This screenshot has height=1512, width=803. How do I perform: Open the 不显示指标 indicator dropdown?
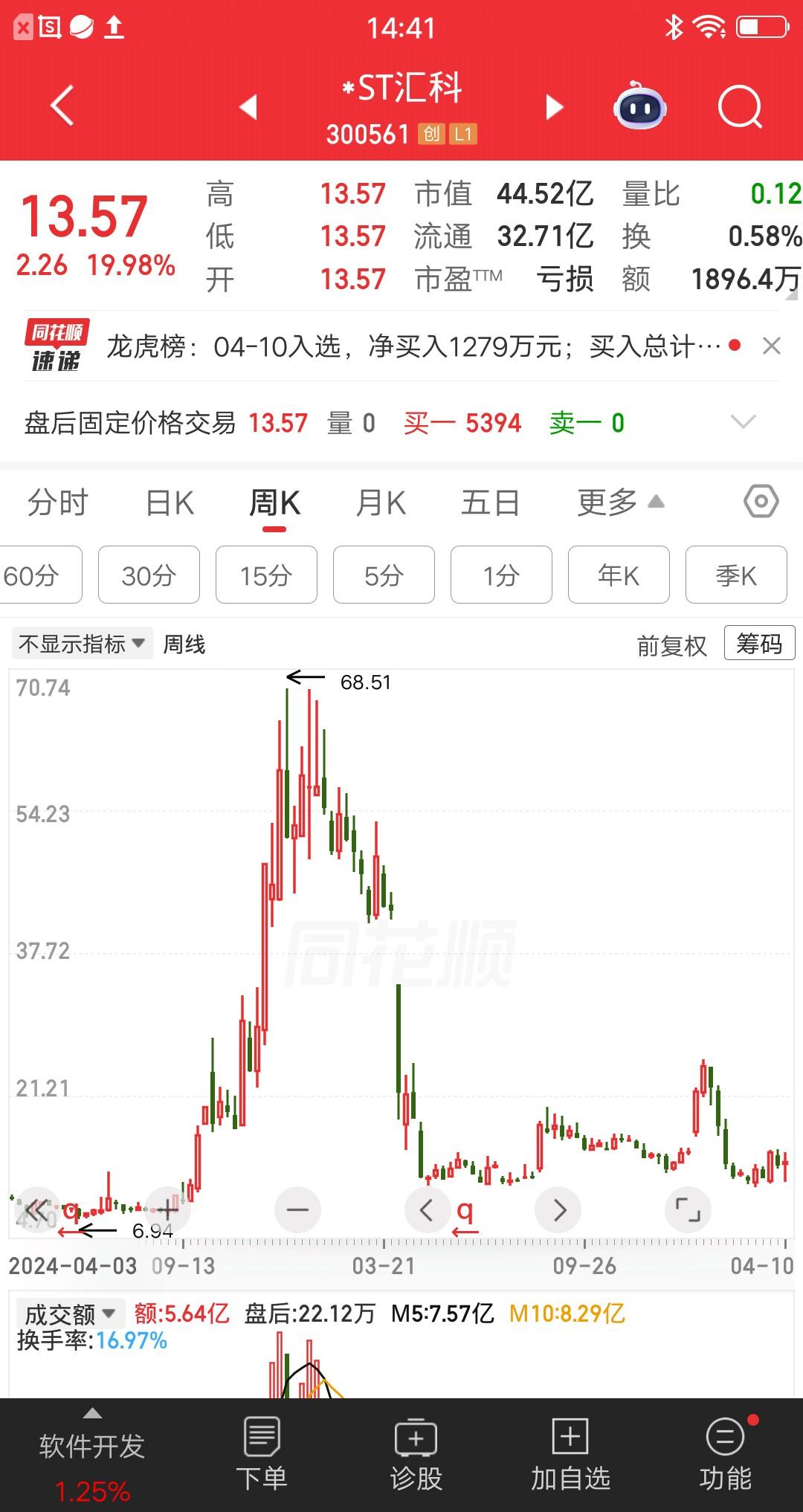[x=82, y=644]
